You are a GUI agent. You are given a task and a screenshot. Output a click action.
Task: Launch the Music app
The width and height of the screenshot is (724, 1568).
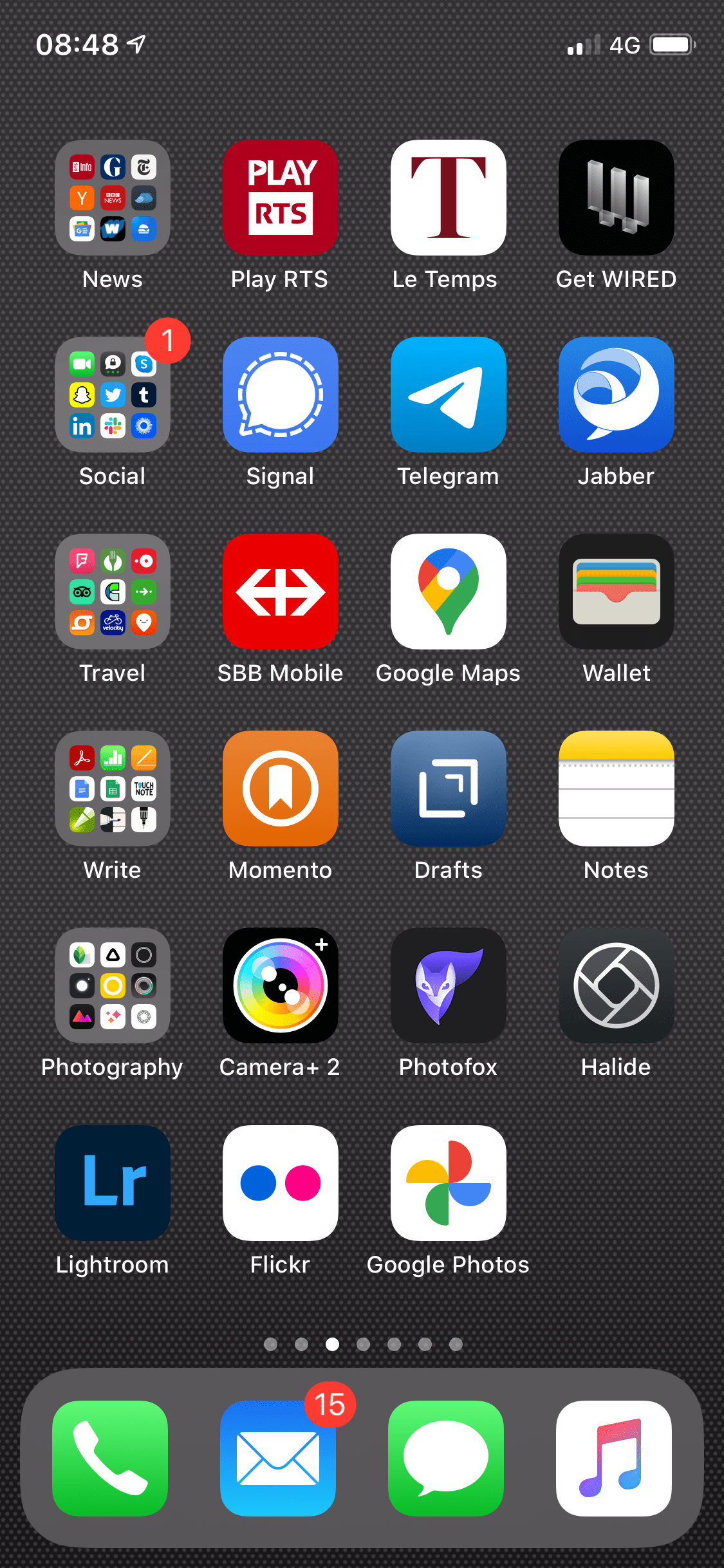(613, 1459)
